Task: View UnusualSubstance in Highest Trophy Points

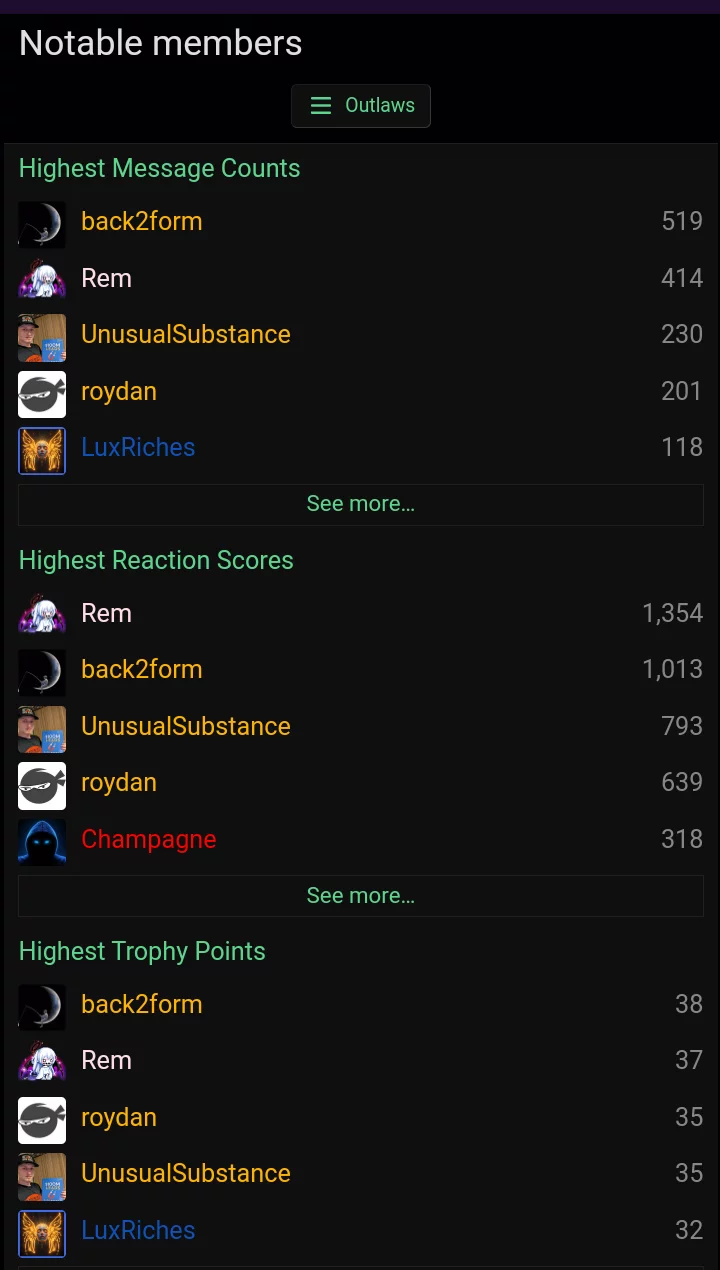Action: coord(185,1173)
